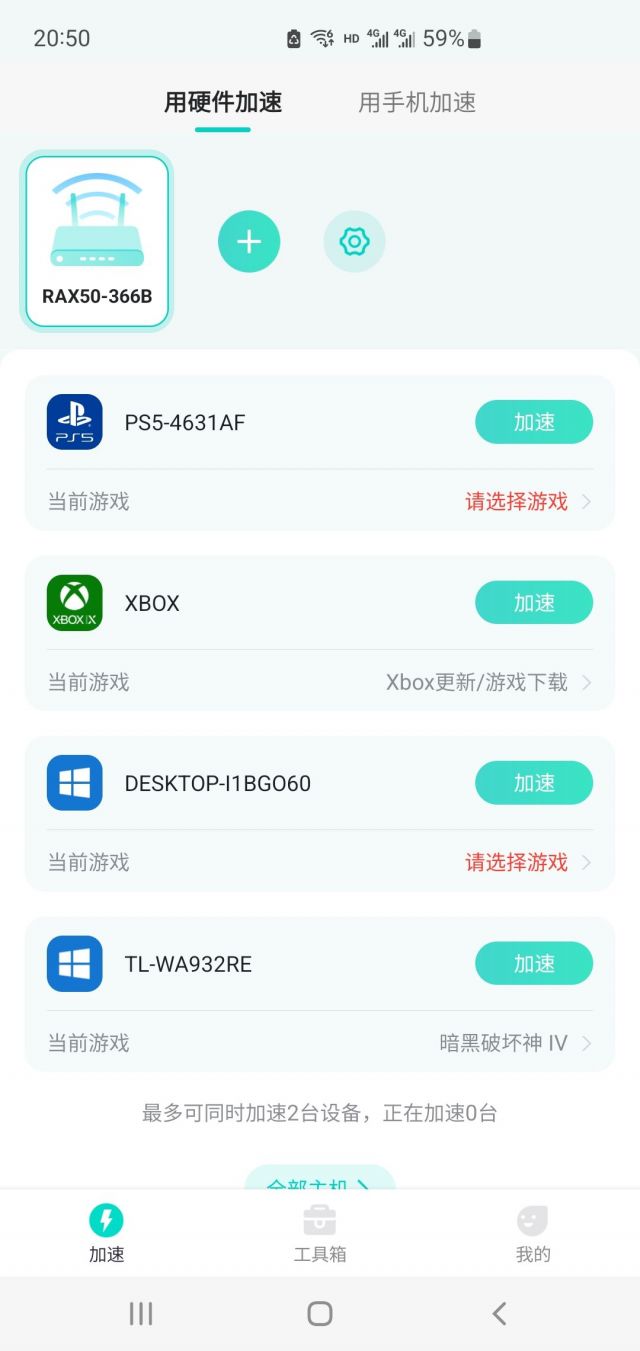Tap 加速 button for XBOX
This screenshot has height=1351, width=640.
click(533, 603)
